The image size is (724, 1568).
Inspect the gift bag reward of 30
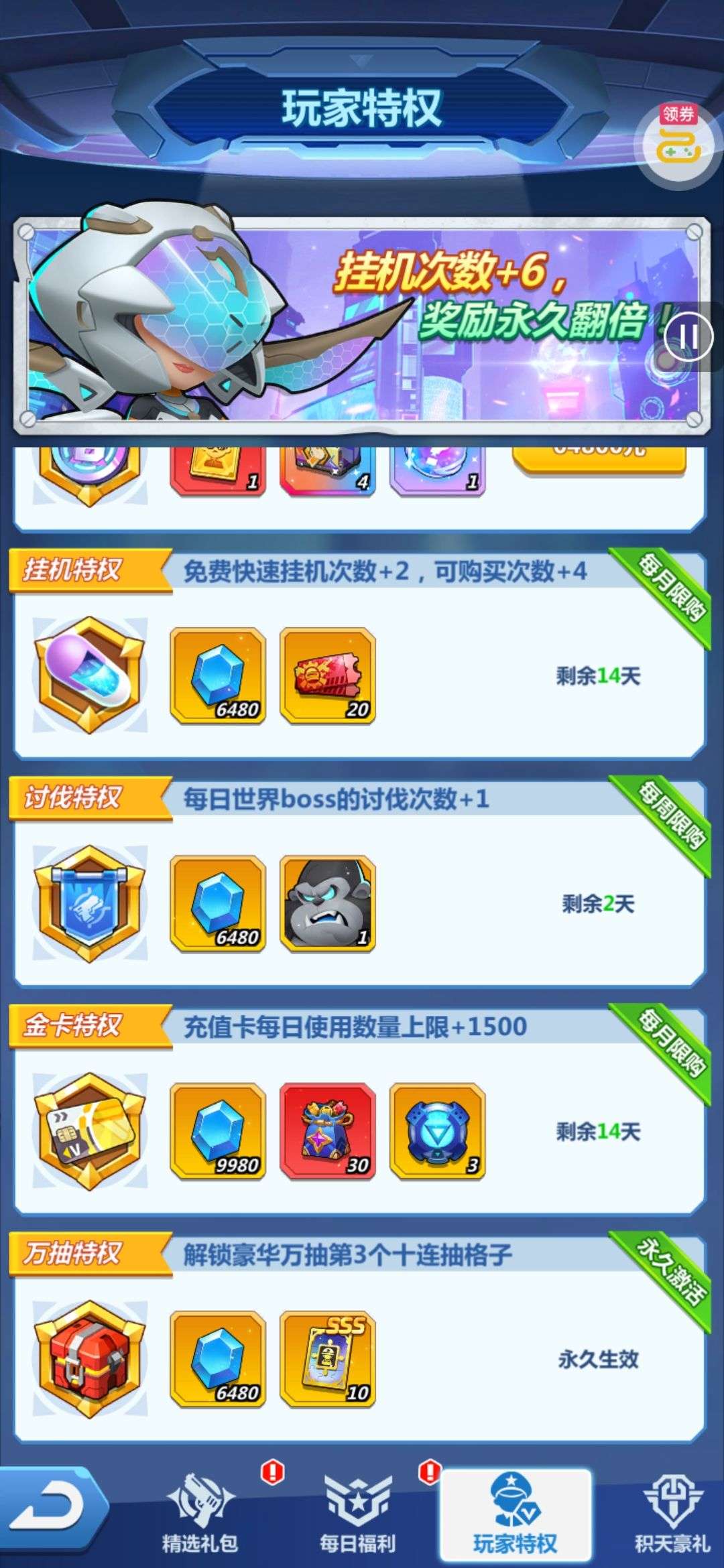328,1131
